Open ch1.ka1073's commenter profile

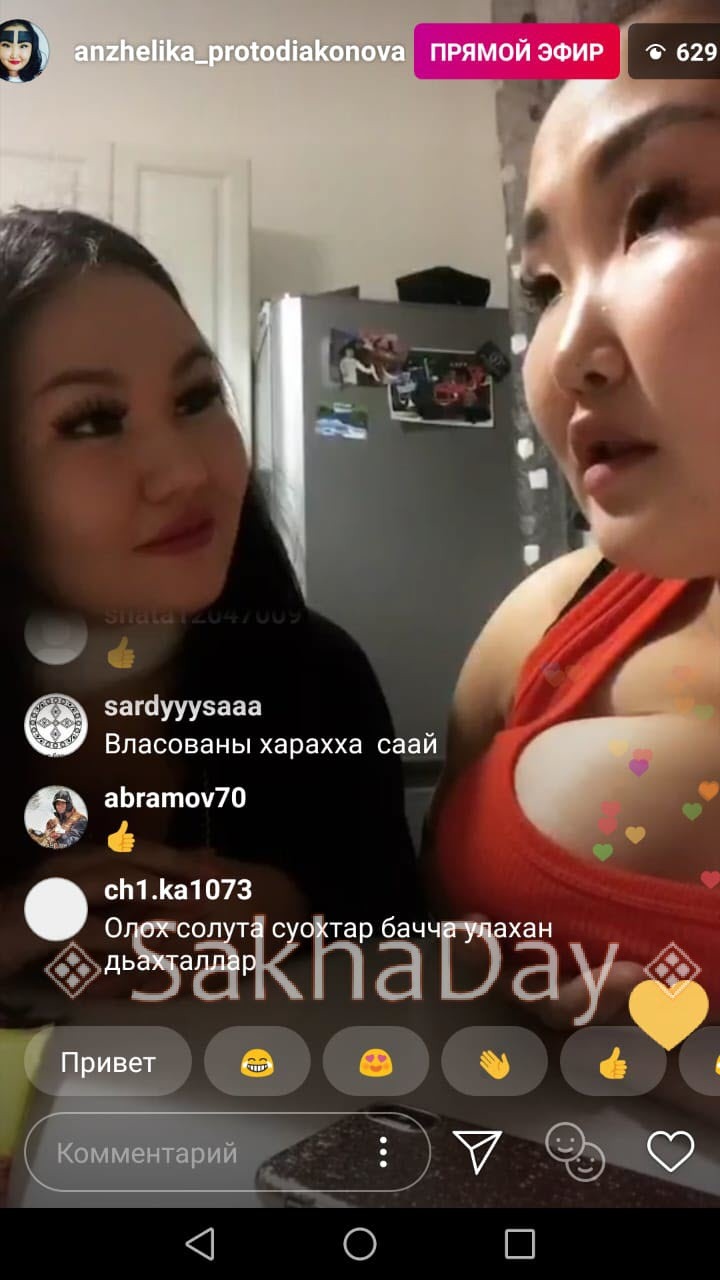click(56, 908)
